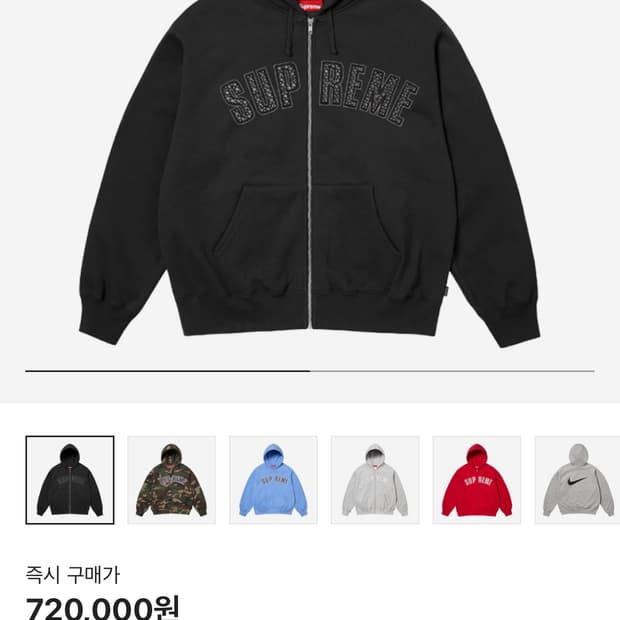
Task: Select the black hoodie thumbnail
Action: click(69, 480)
